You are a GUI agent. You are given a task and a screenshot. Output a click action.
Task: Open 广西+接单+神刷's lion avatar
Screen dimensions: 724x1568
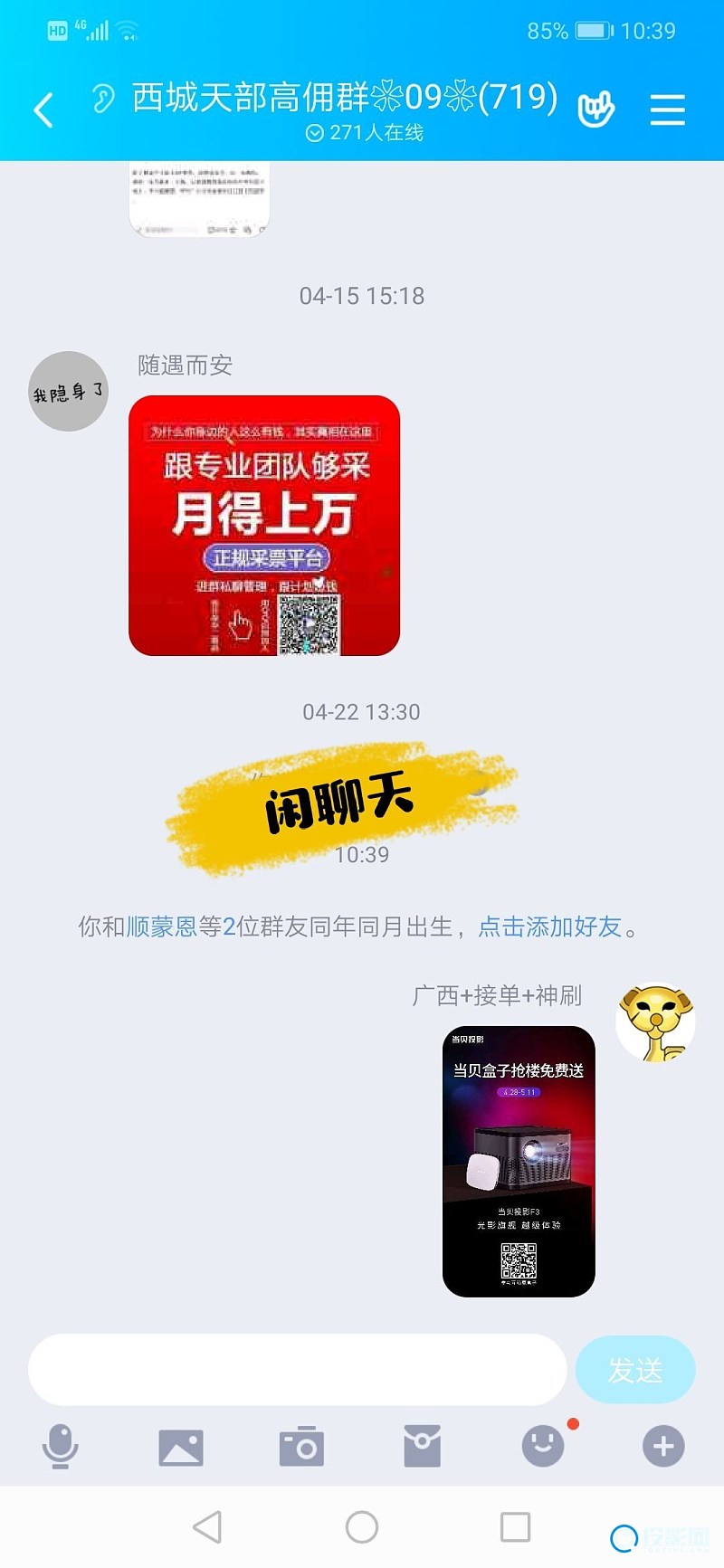[x=655, y=1022]
